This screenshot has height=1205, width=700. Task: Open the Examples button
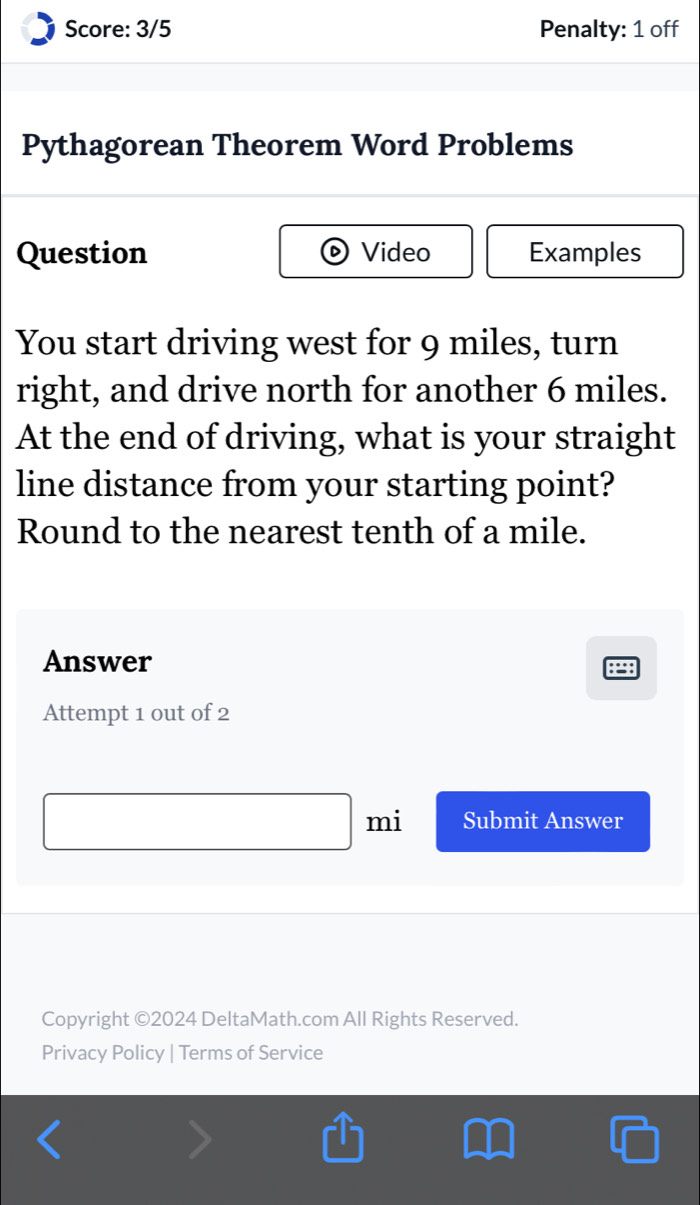[585, 252]
